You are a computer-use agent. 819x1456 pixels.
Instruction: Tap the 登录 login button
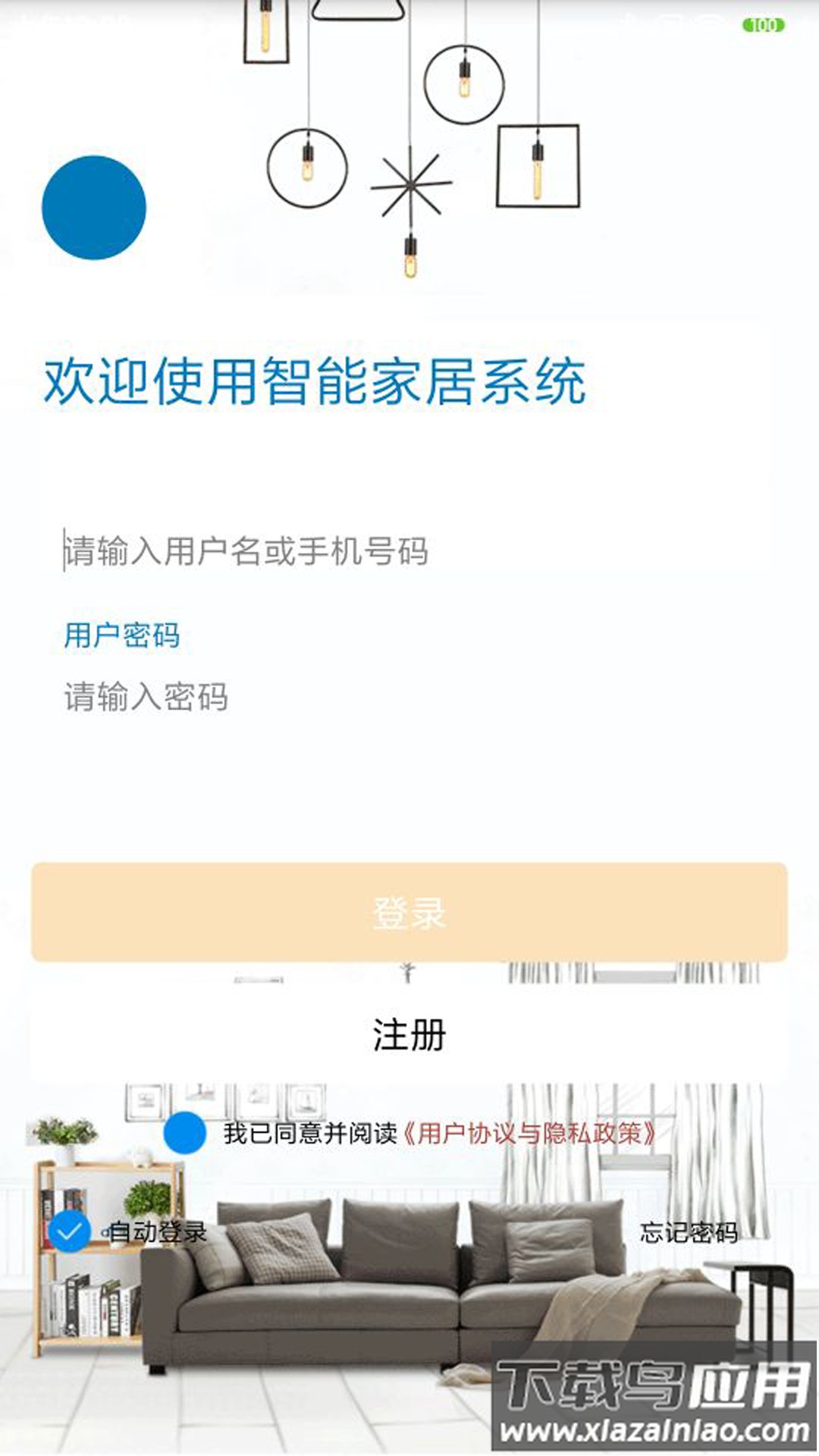coord(409,912)
